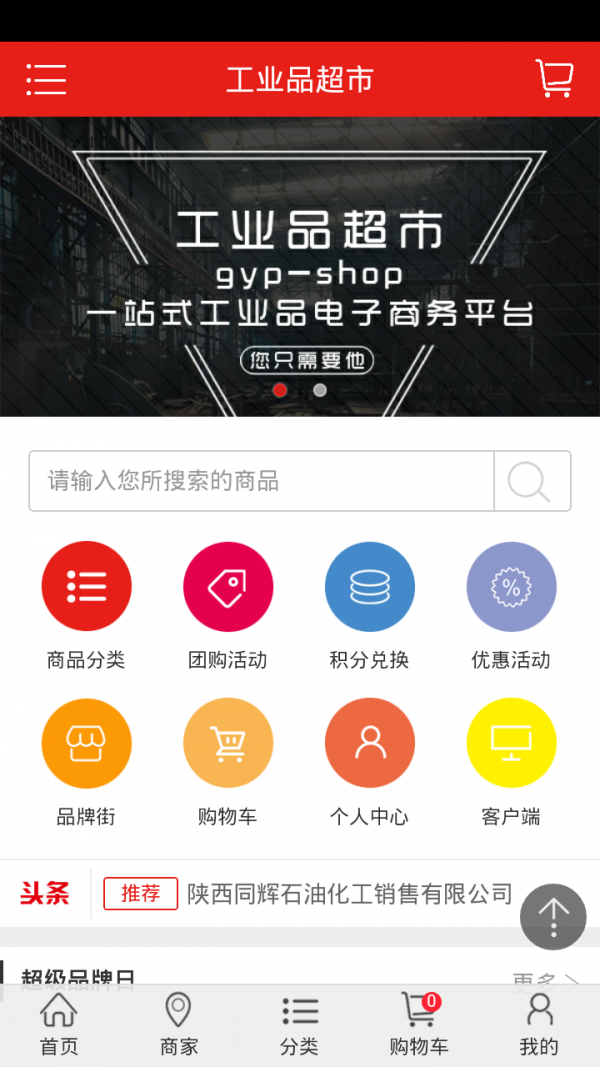Screen dimensions: 600x1067
Task: Switch to the 购物车 bottom tab
Action: tap(419, 1024)
